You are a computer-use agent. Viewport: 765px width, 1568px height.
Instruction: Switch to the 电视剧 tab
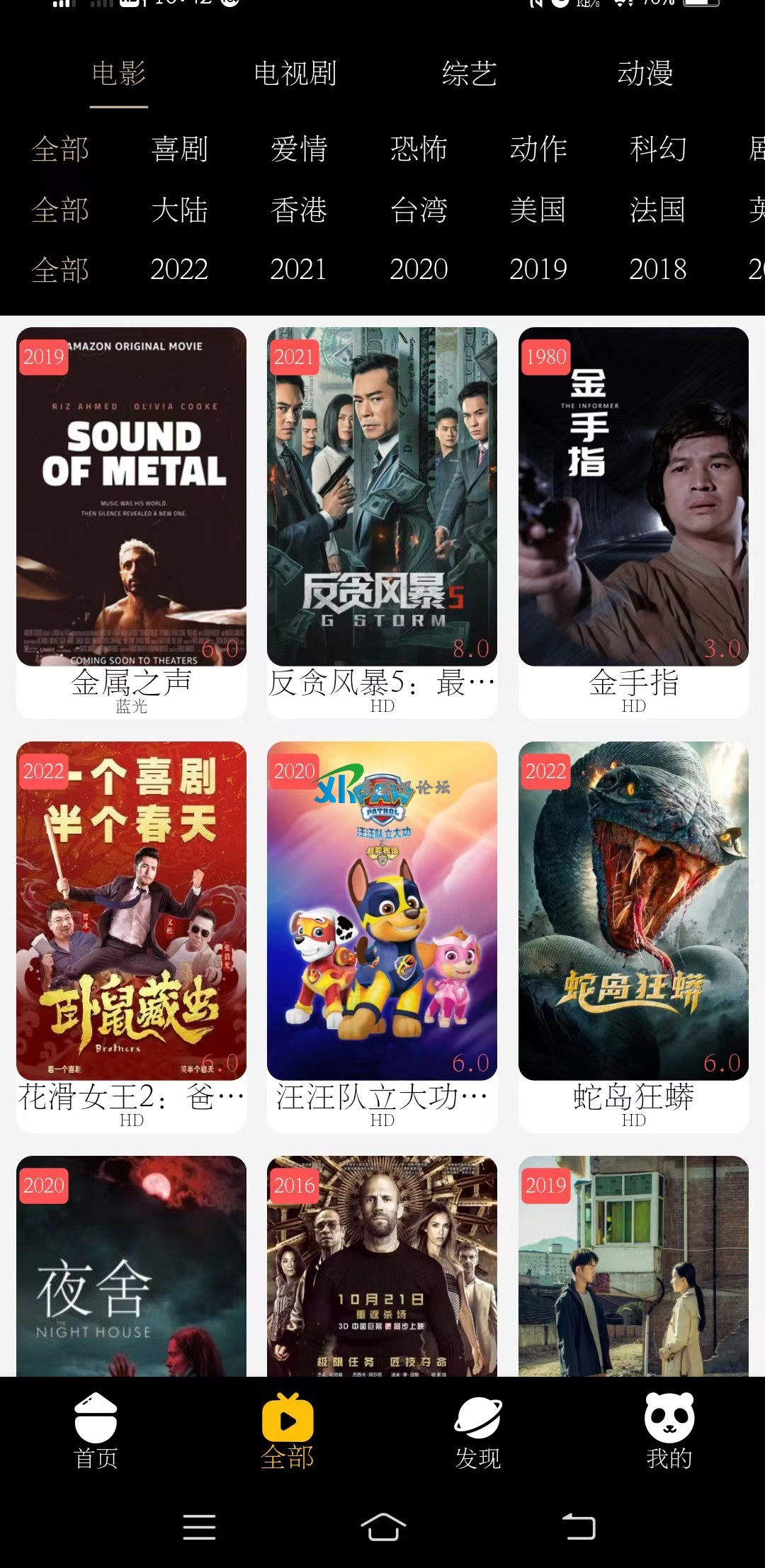click(x=295, y=74)
